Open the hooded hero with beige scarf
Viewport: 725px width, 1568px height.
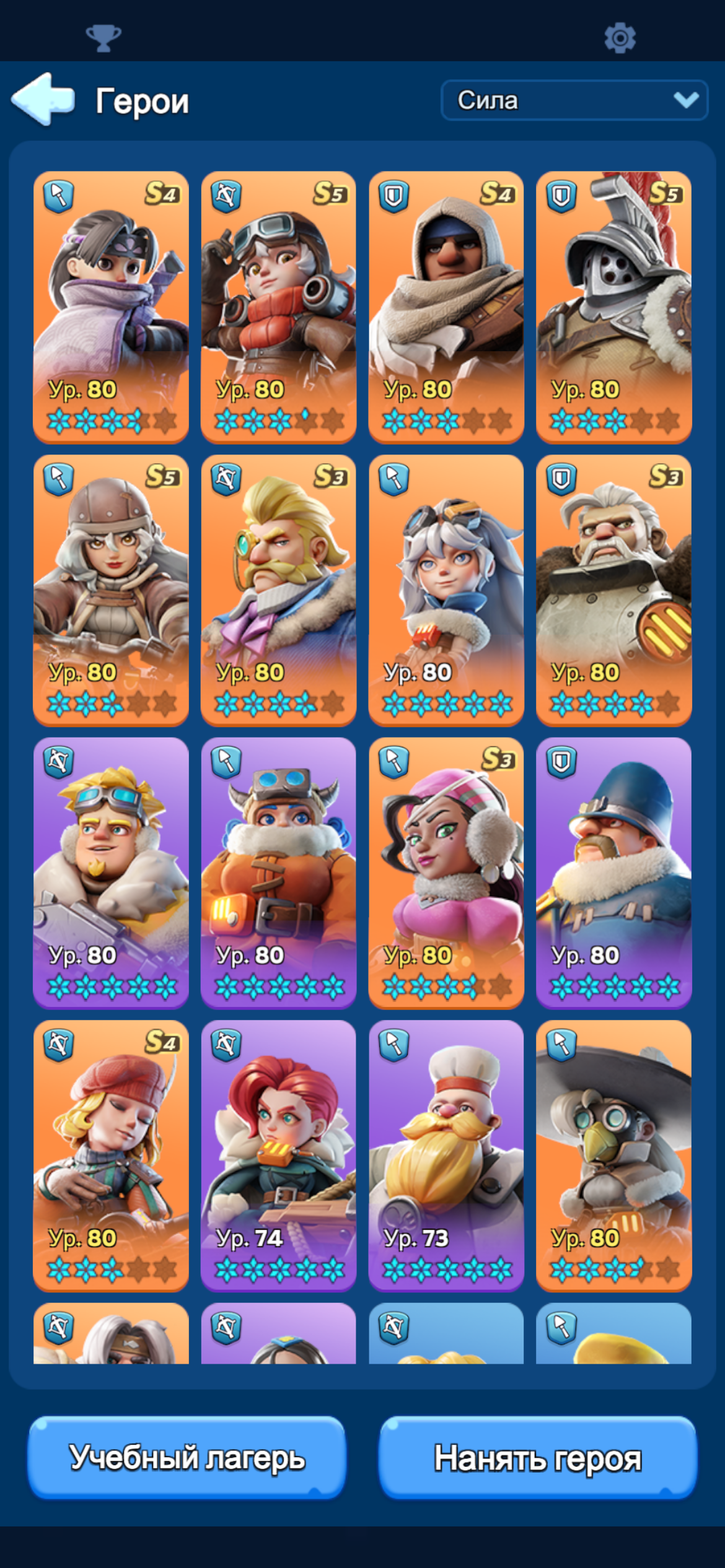pyautogui.click(x=446, y=307)
